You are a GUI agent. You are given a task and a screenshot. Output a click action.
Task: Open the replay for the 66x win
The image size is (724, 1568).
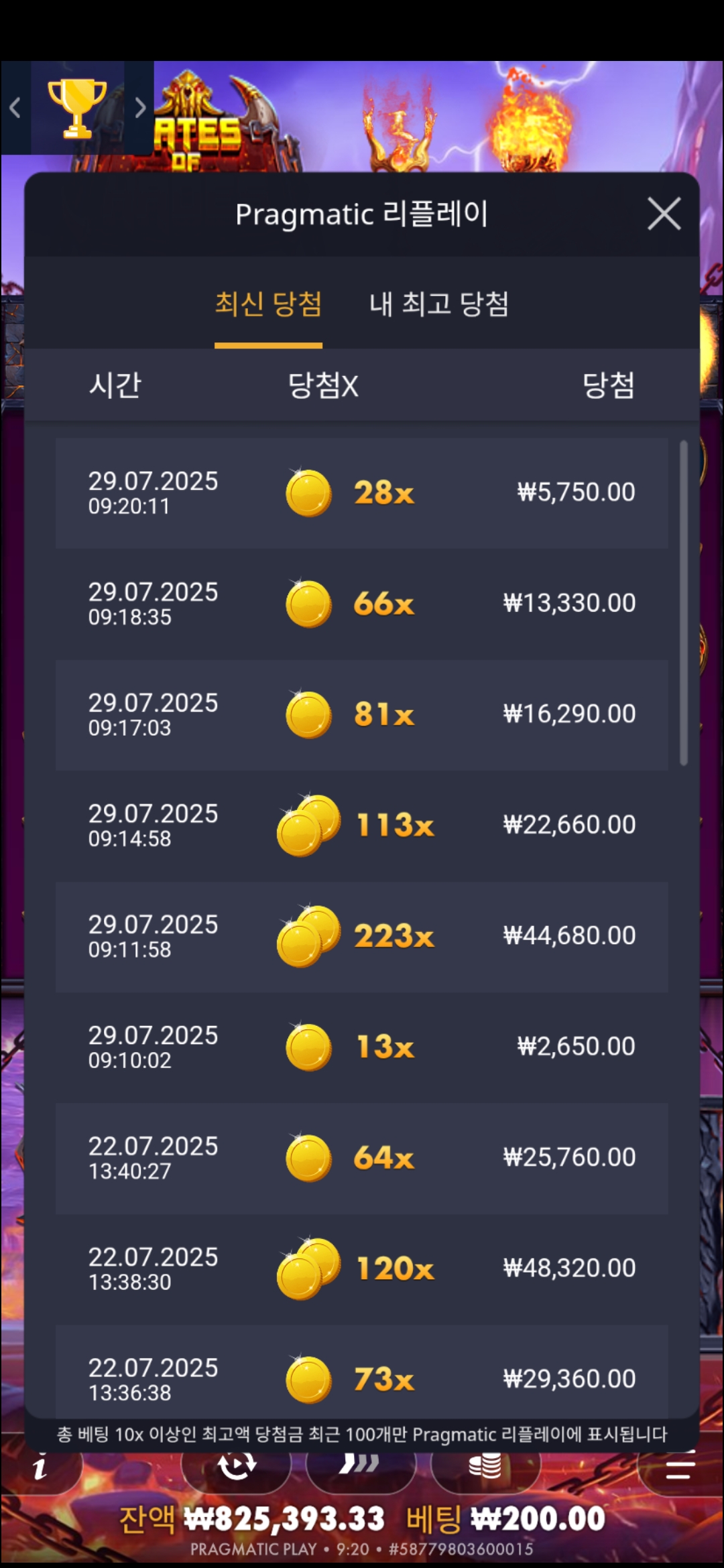362,604
